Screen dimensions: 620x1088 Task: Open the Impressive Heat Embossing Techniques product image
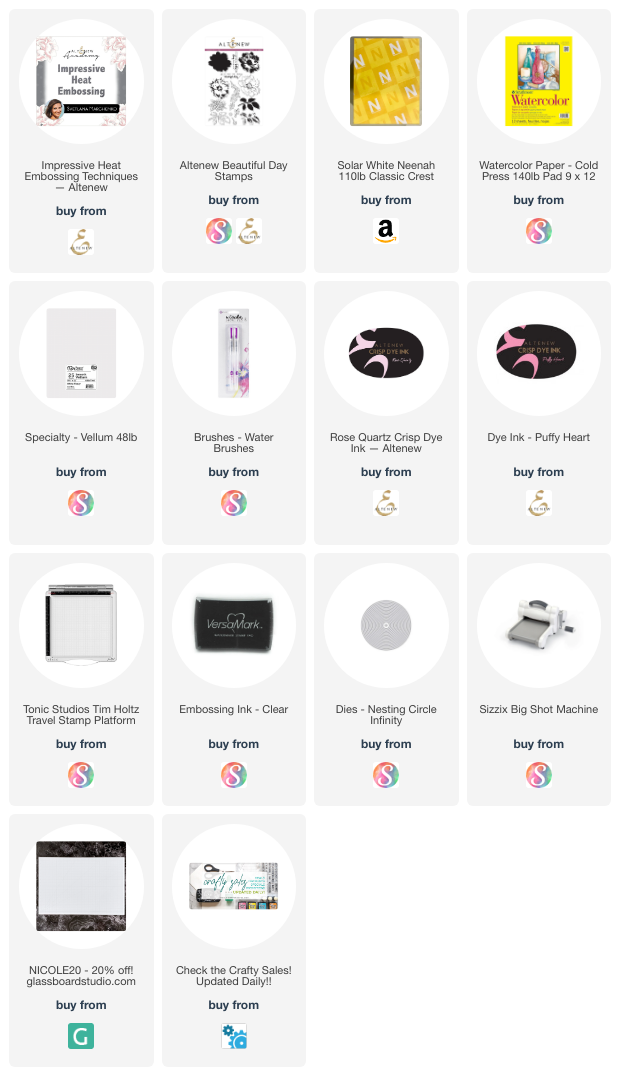tap(81, 81)
